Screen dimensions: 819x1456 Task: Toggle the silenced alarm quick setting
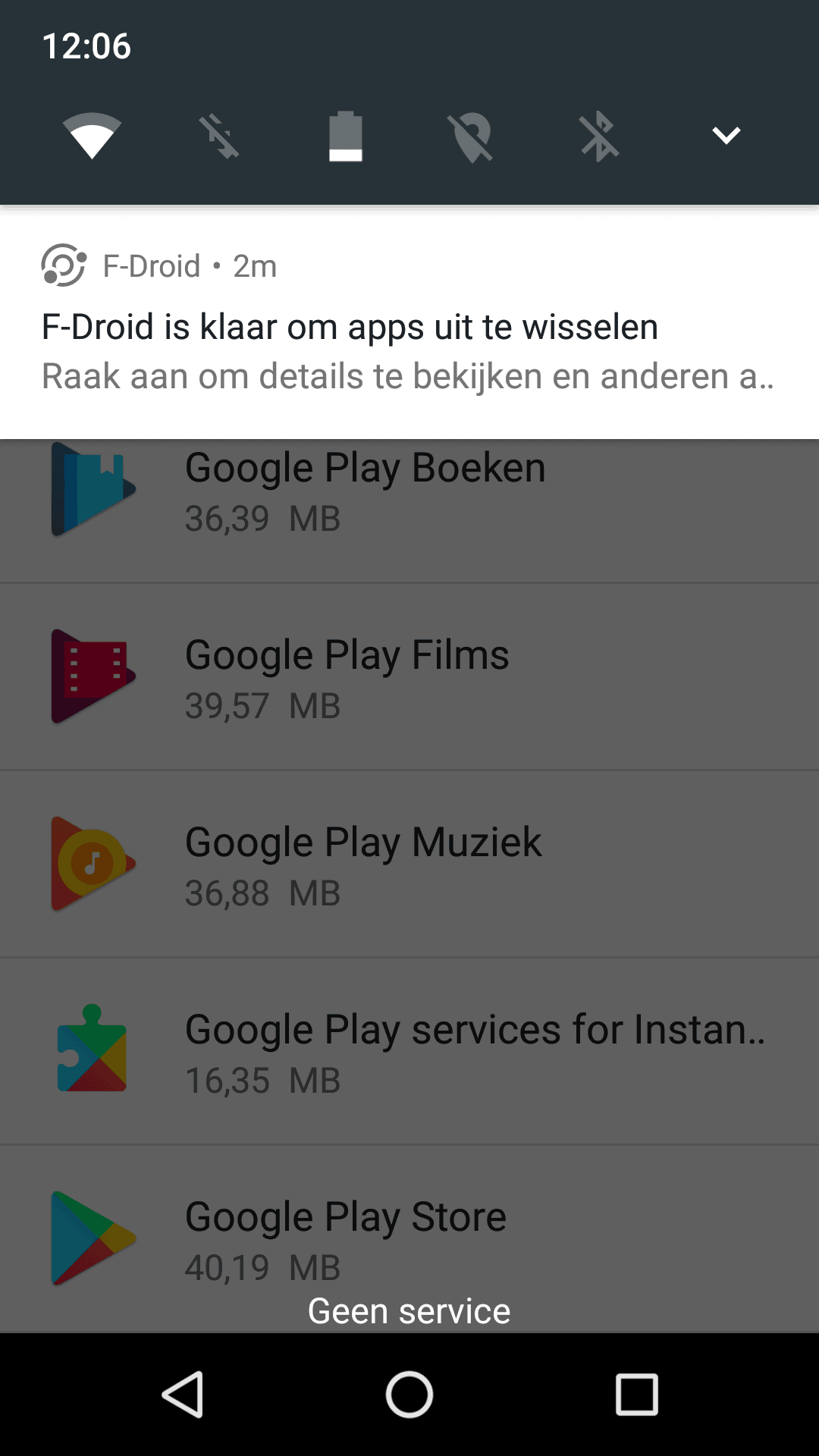tap(218, 136)
